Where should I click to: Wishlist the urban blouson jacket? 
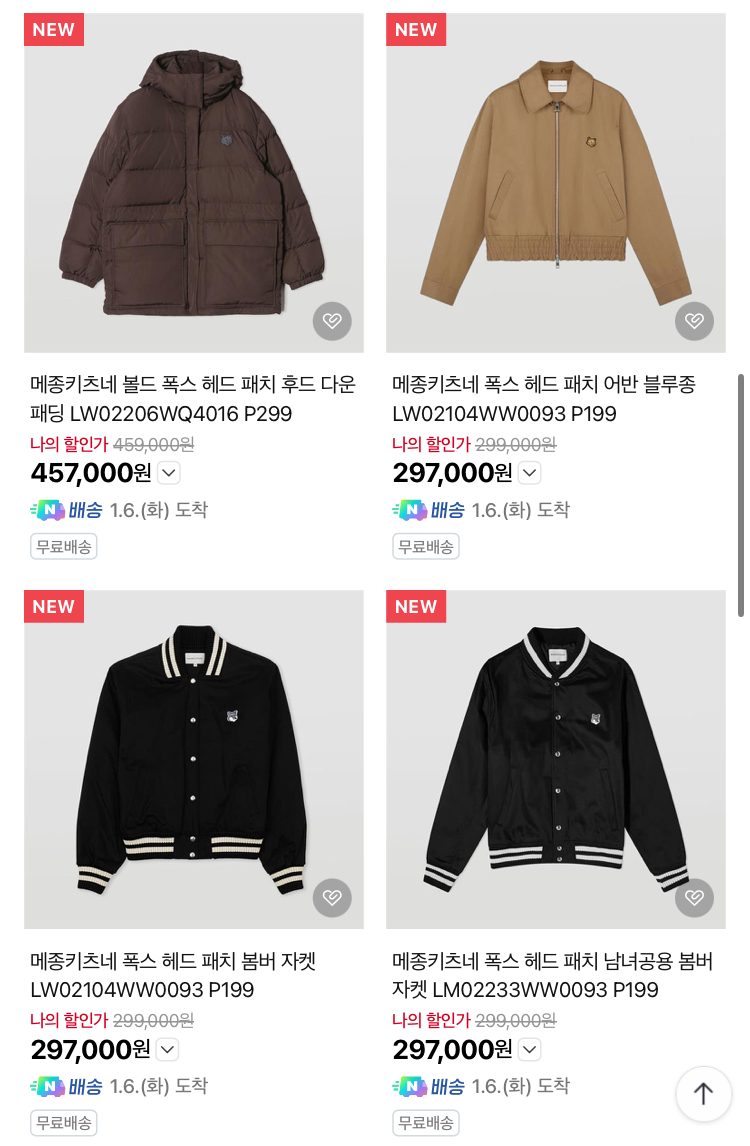click(694, 321)
